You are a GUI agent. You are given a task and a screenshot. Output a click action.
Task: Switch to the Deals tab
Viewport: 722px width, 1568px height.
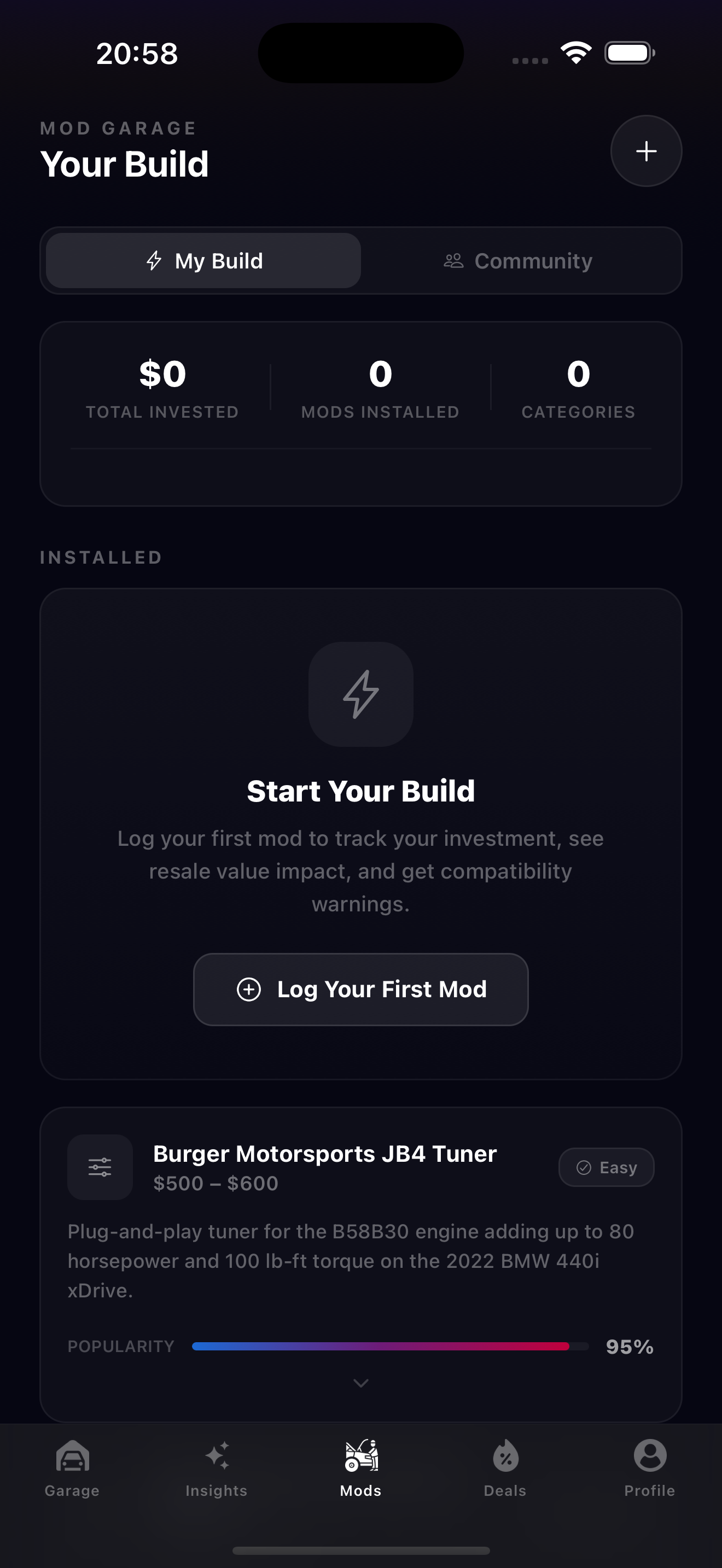click(505, 1467)
